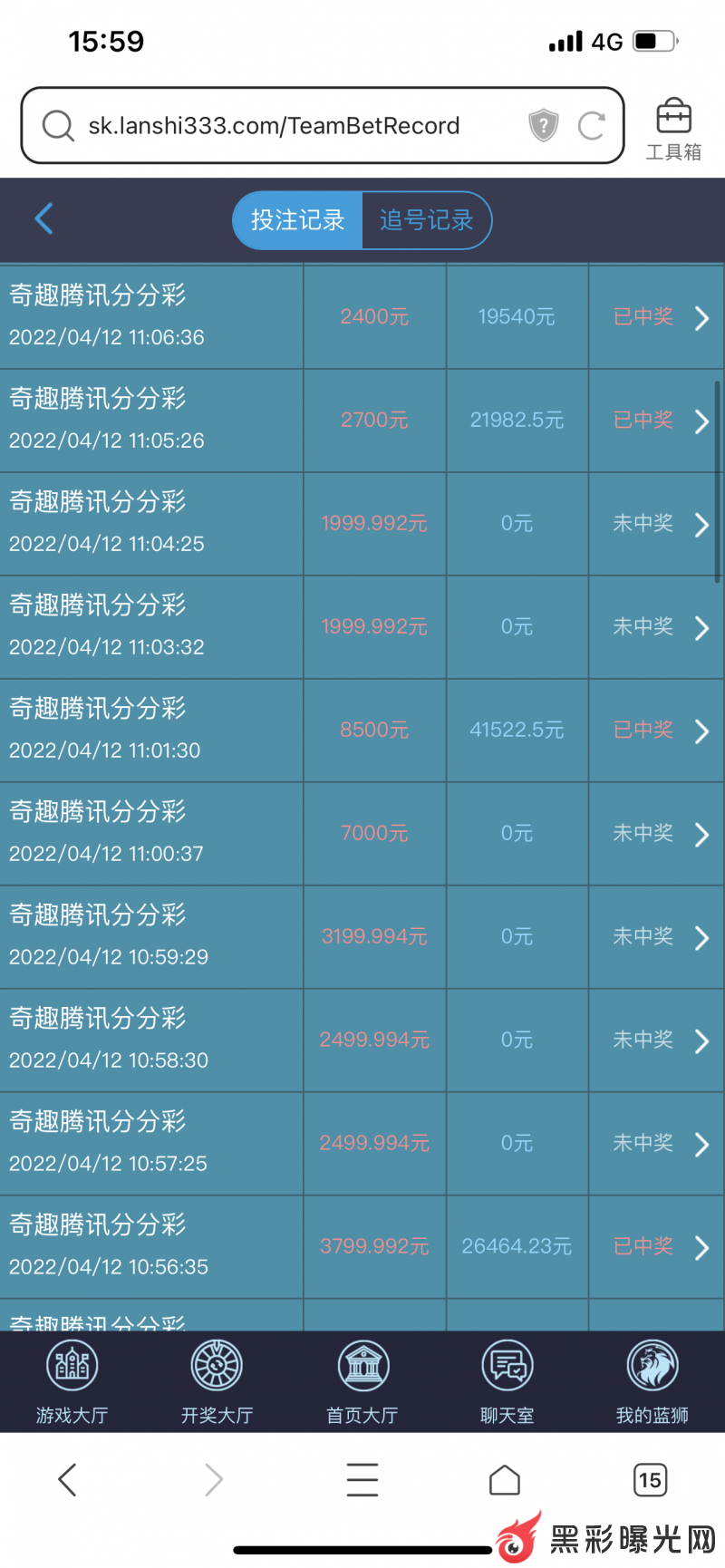Open the browser tabs switcher showing 15
This screenshot has width=725, height=1568.
(x=650, y=1480)
